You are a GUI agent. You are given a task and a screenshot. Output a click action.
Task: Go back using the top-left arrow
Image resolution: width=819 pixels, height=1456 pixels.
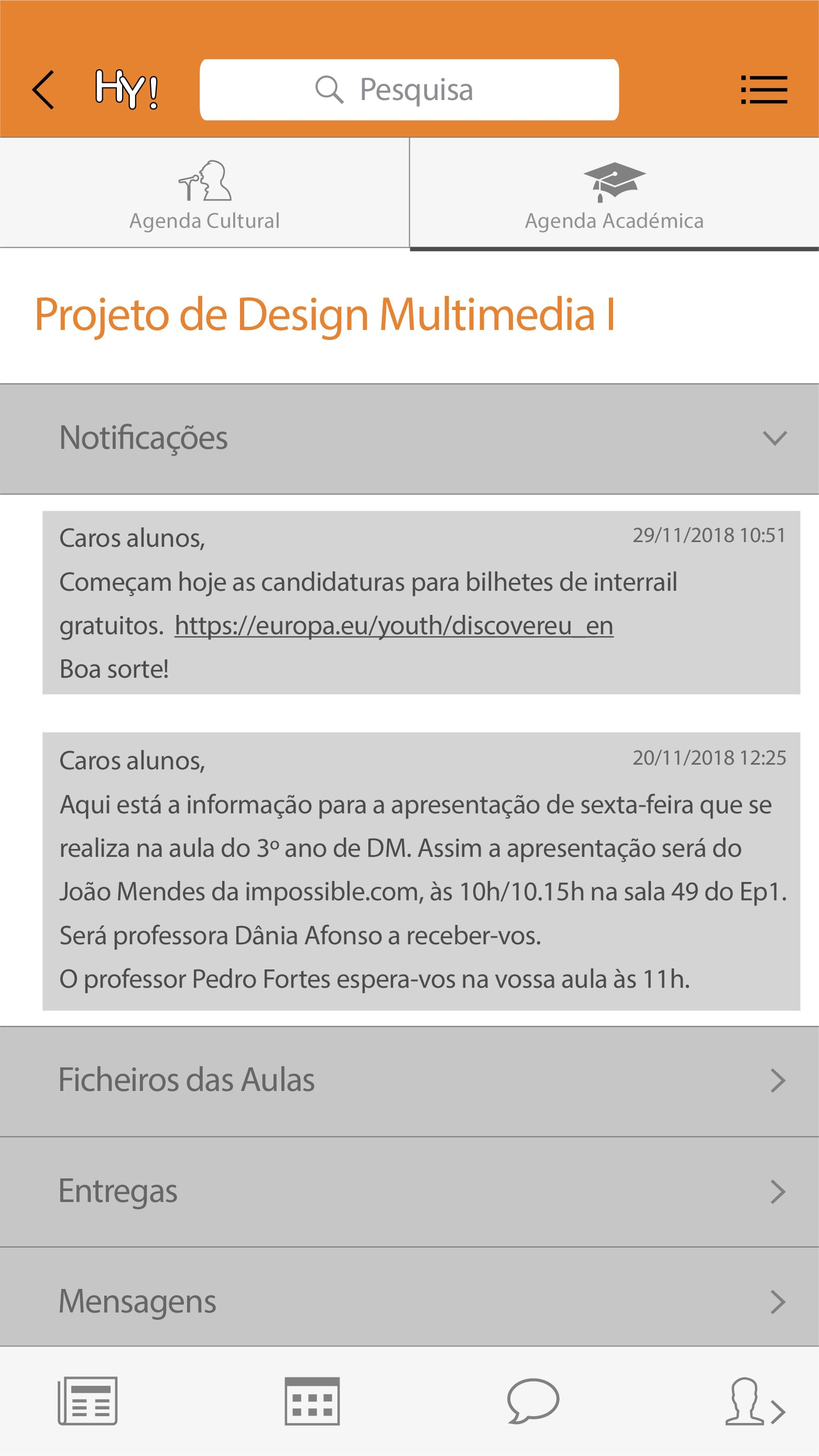43,90
